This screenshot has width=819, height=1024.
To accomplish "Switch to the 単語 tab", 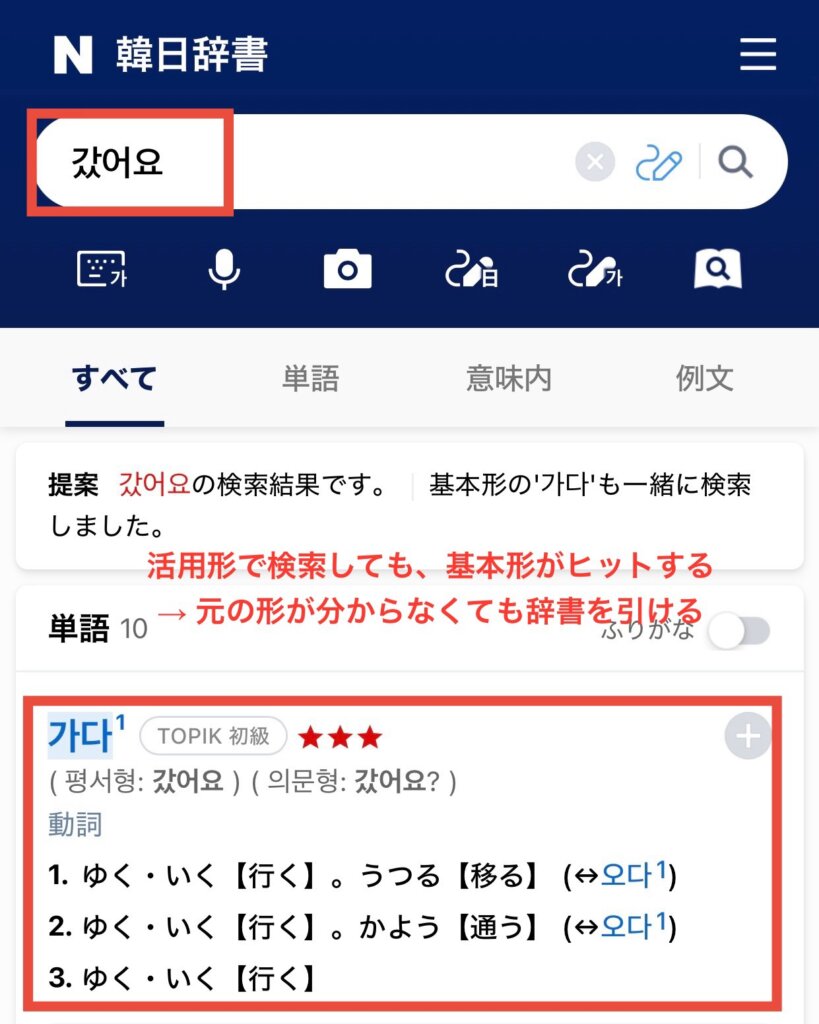I will 310,379.
